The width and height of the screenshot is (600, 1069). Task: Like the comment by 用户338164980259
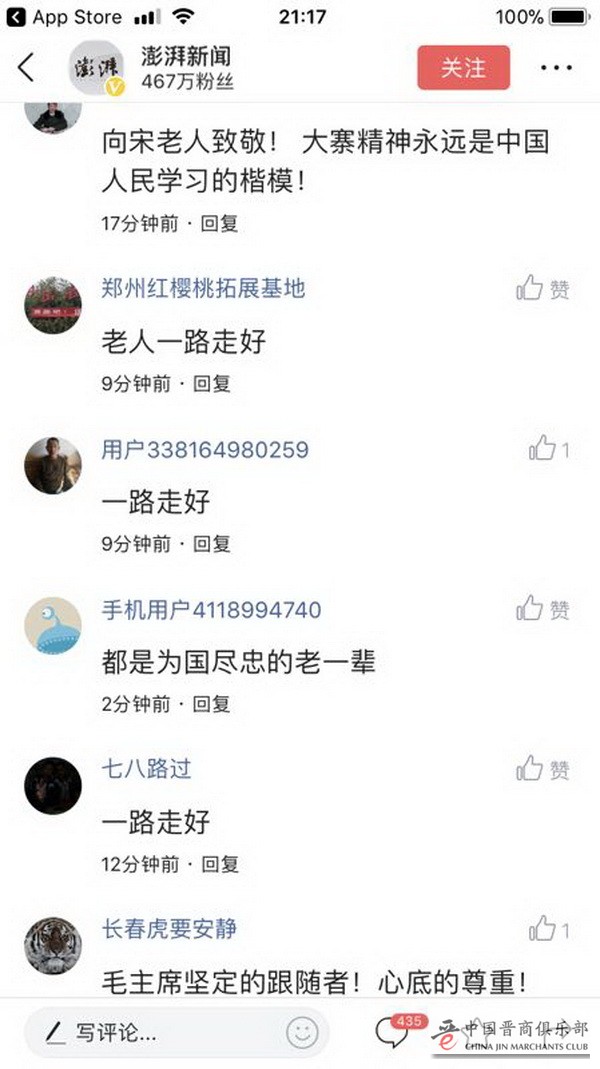[x=549, y=450]
